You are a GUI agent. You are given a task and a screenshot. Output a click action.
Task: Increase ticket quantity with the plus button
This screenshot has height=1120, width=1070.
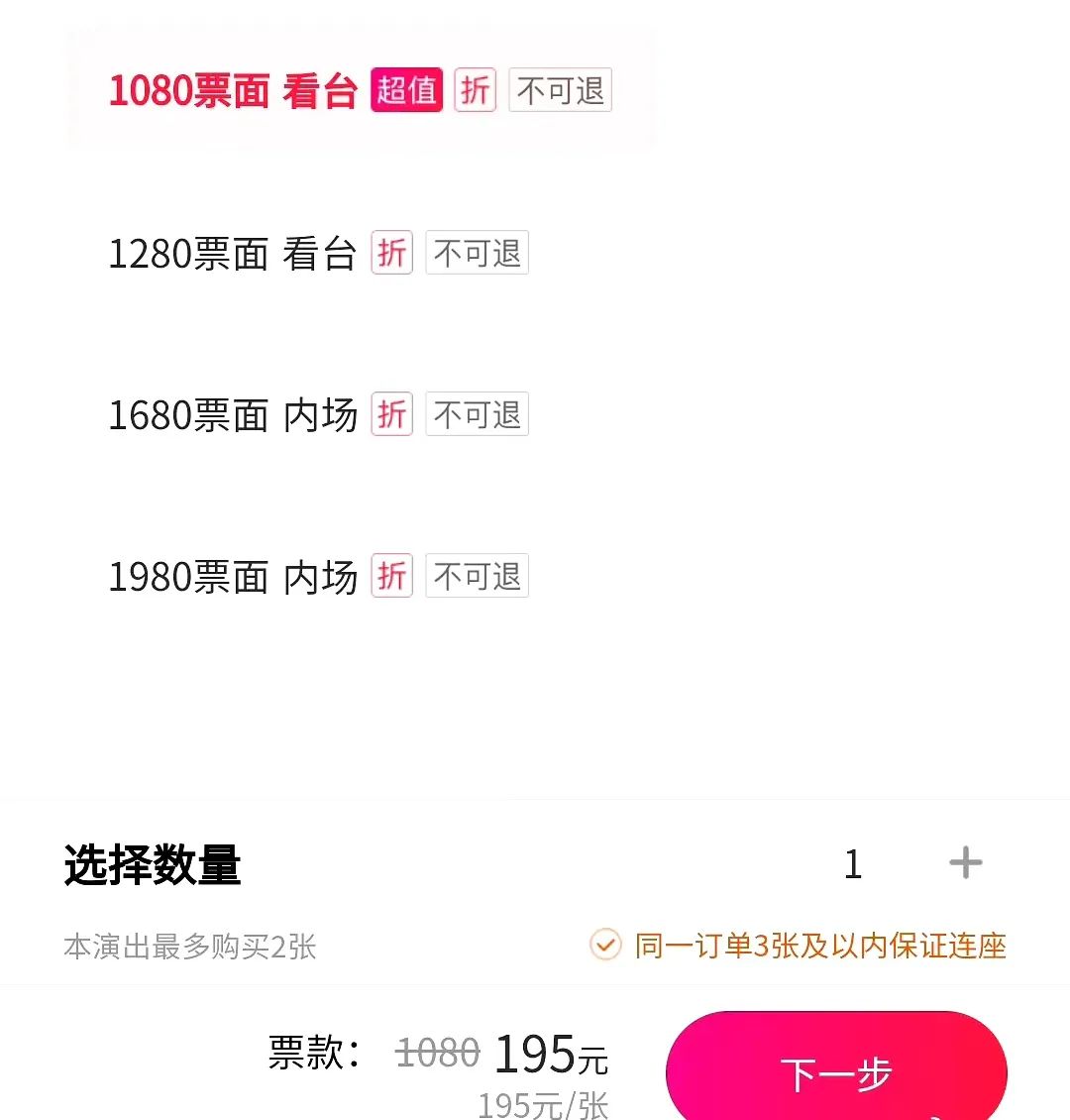[x=965, y=863]
